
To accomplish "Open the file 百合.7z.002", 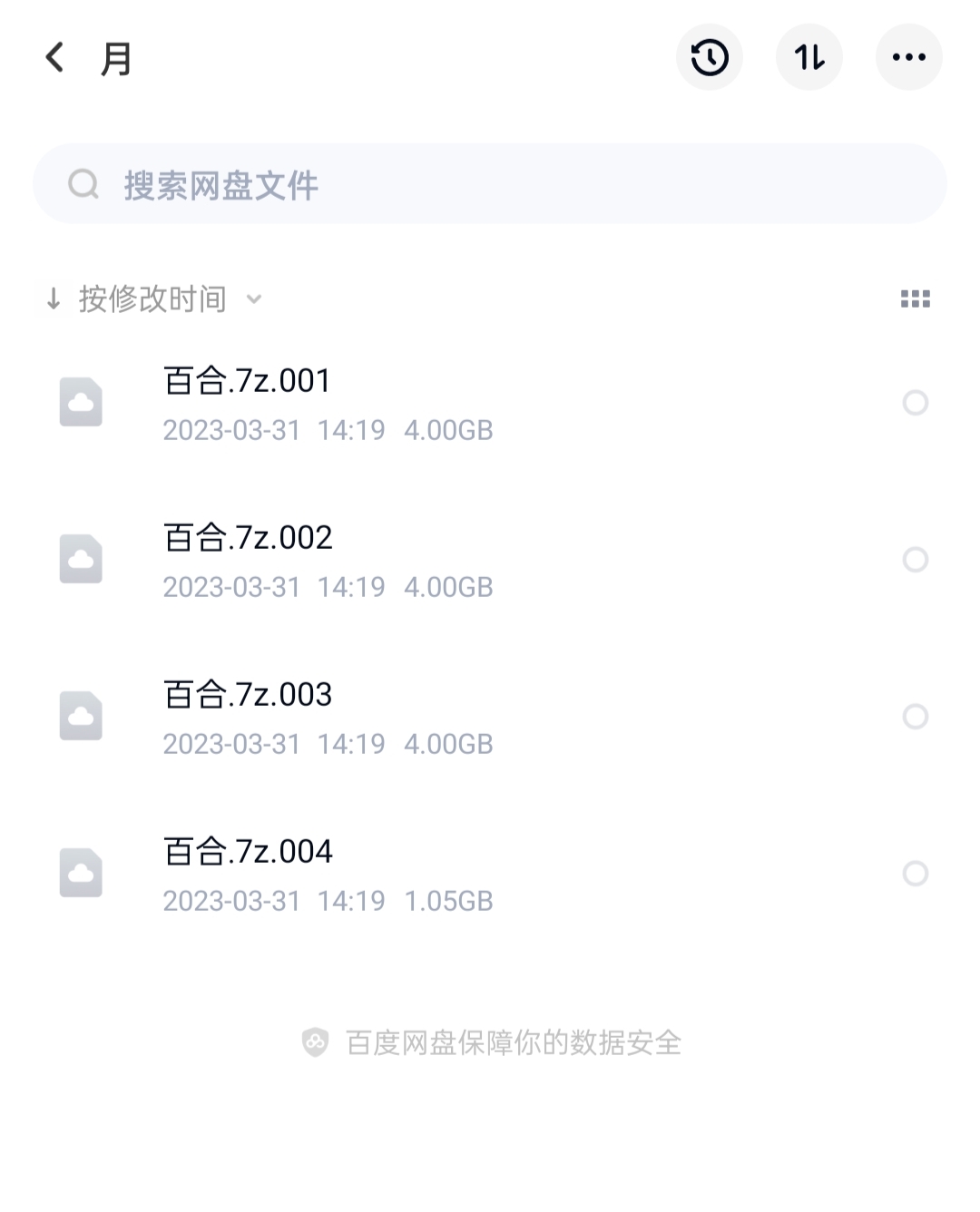I will pyautogui.click(x=363, y=560).
